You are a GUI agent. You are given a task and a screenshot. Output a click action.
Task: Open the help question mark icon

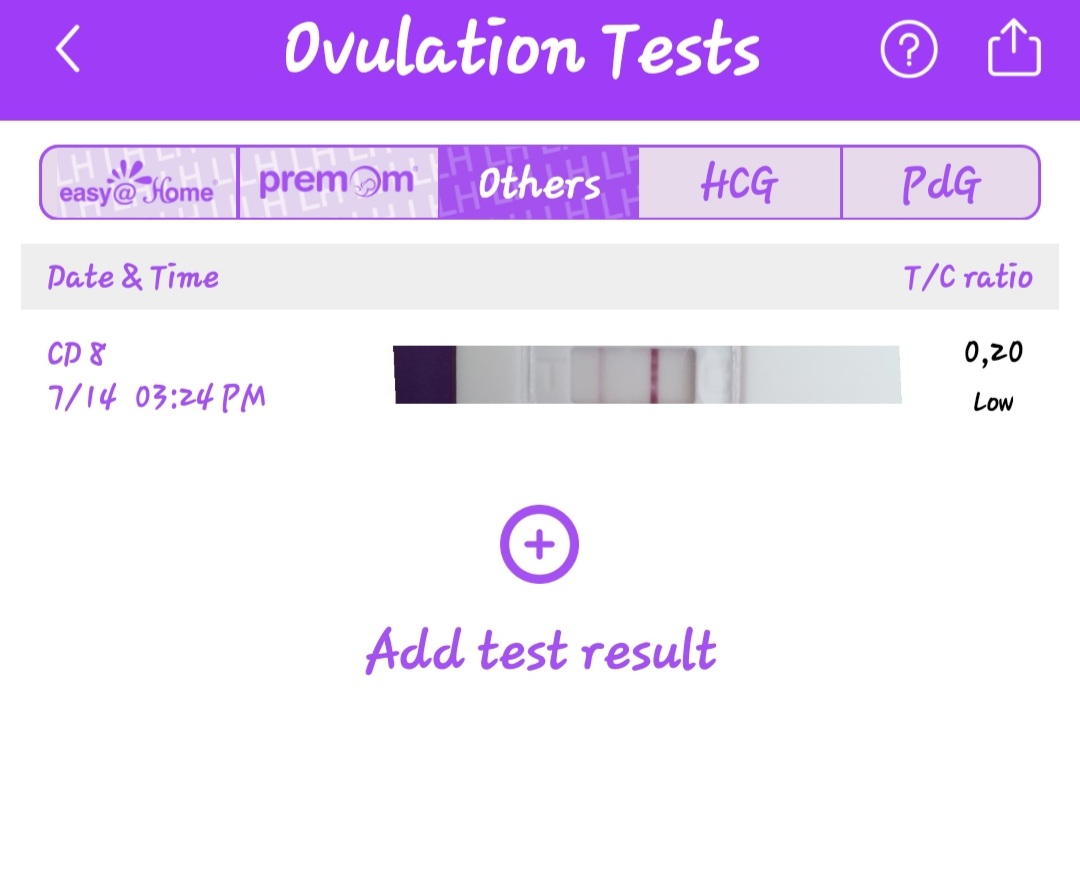pyautogui.click(x=908, y=49)
